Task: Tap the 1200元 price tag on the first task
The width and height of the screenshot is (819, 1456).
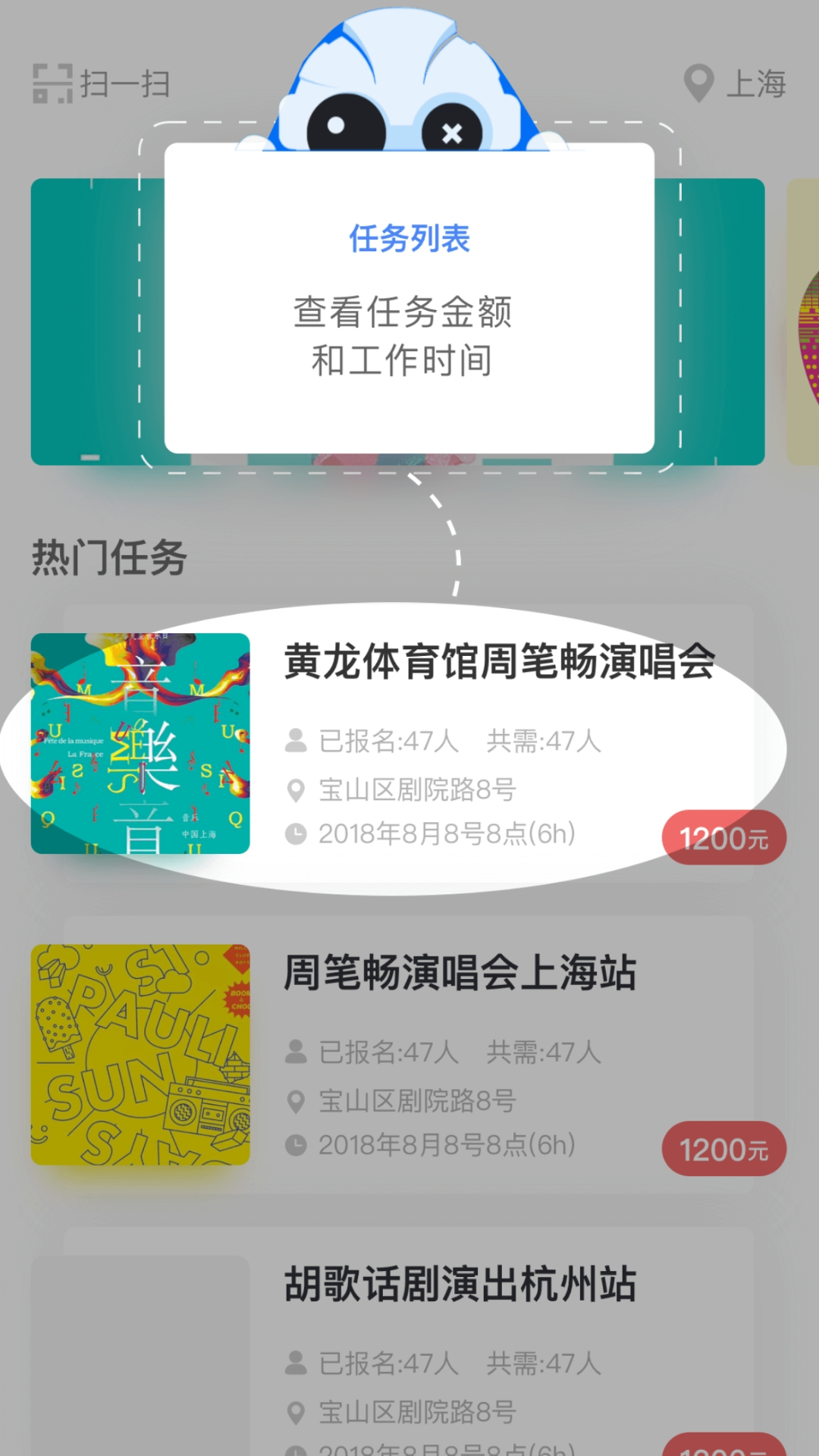Action: pyautogui.click(x=723, y=837)
